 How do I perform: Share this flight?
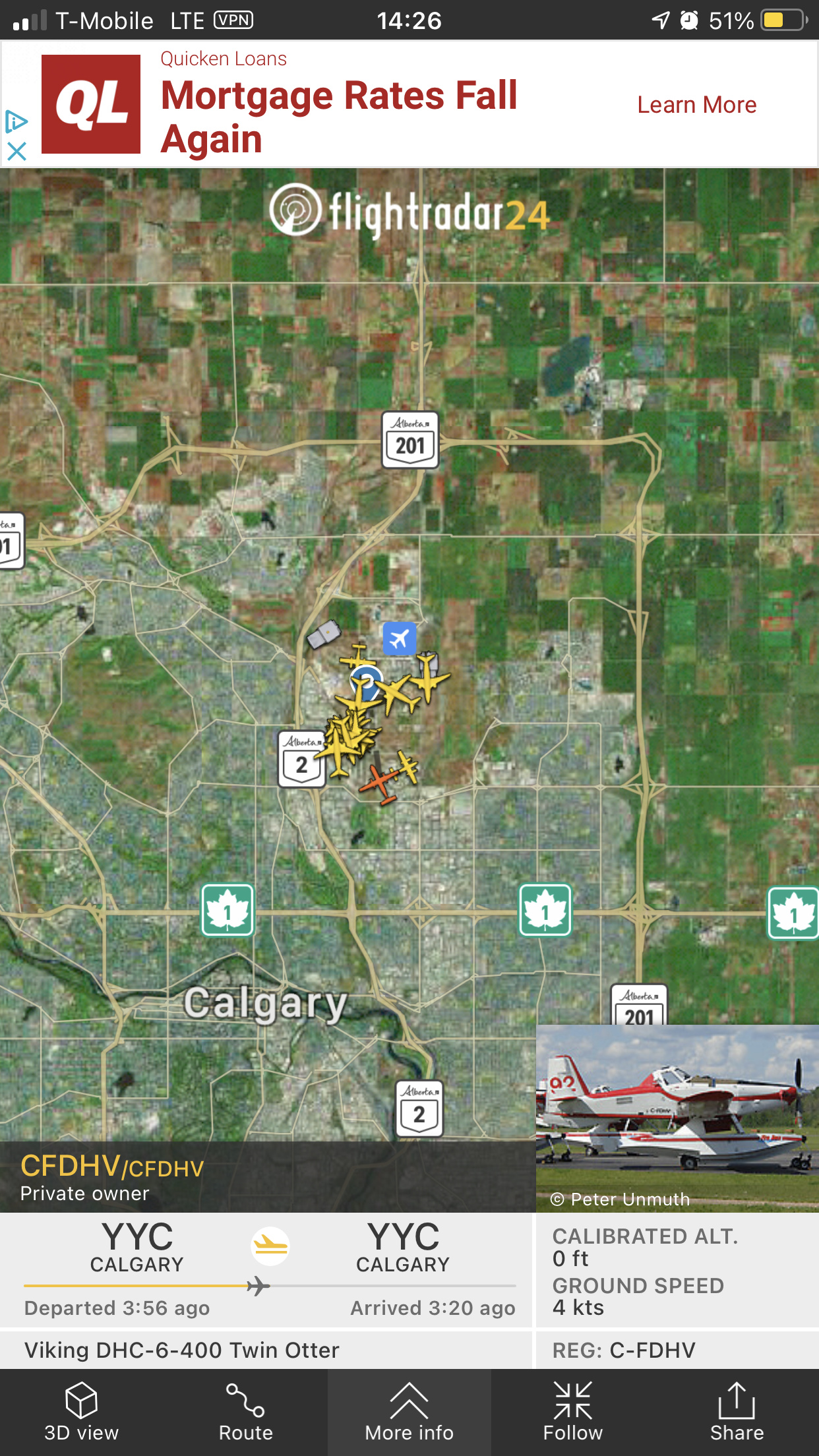737,1412
